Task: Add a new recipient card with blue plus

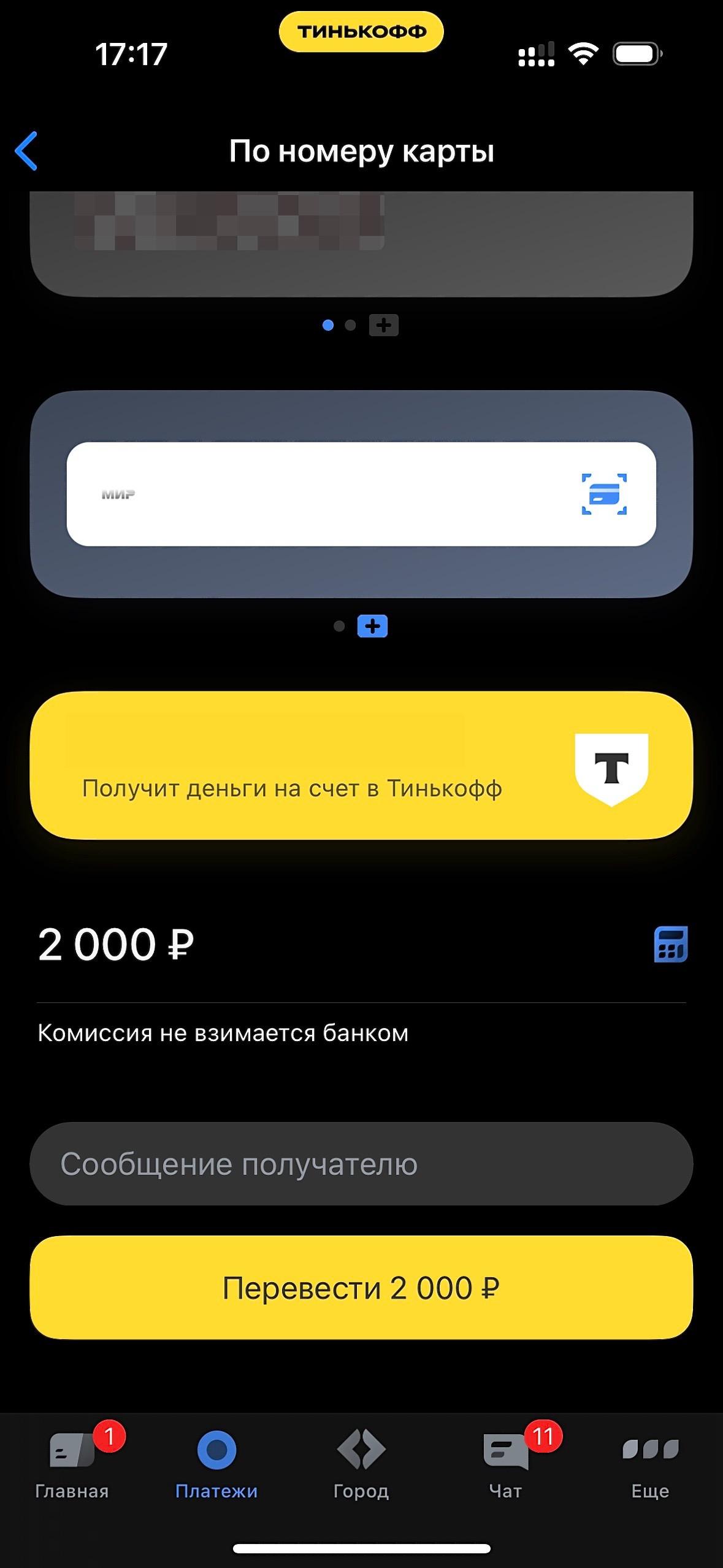Action: click(x=372, y=626)
